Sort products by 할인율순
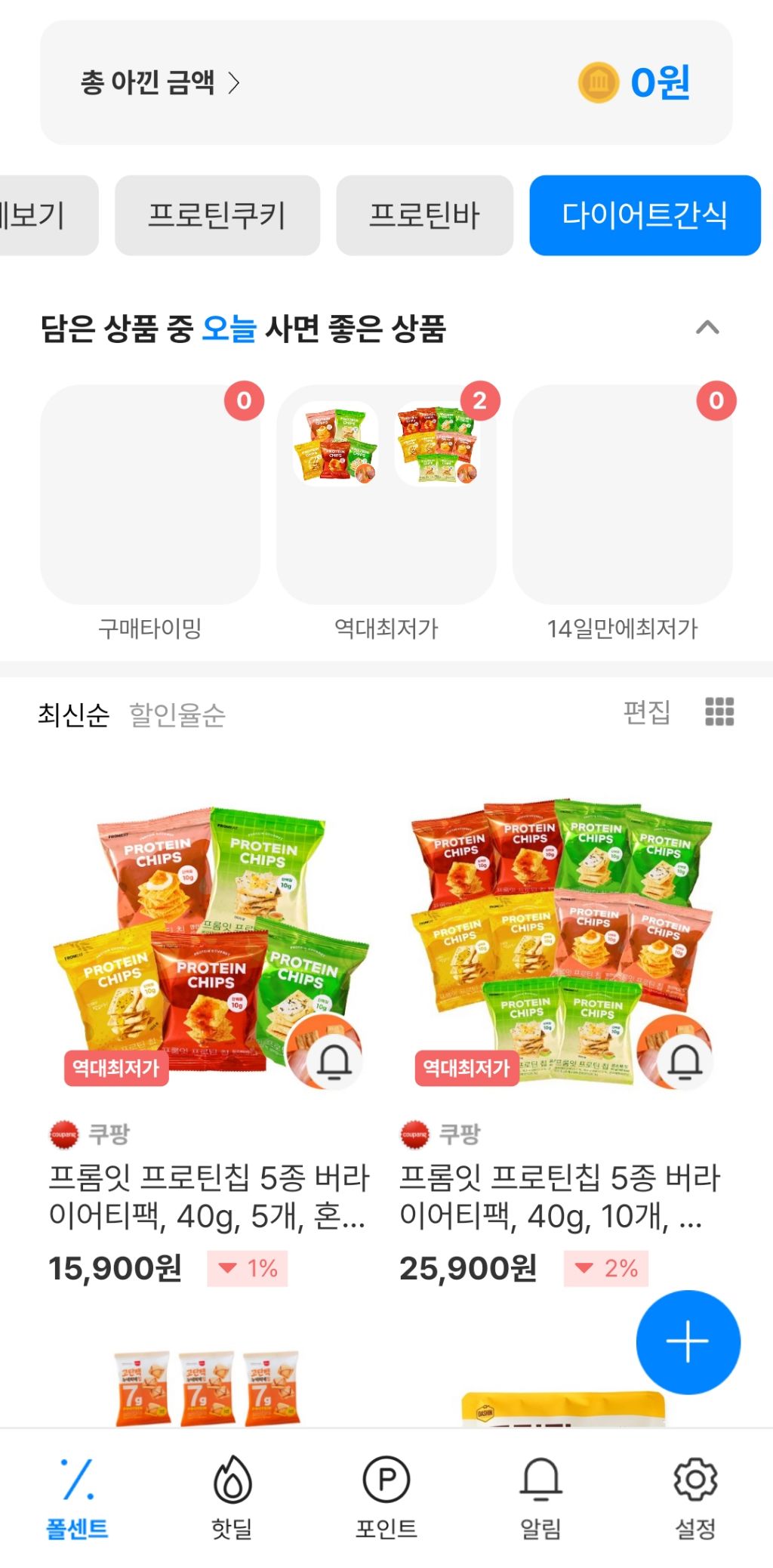The height and width of the screenshot is (1568, 773). 177,714
